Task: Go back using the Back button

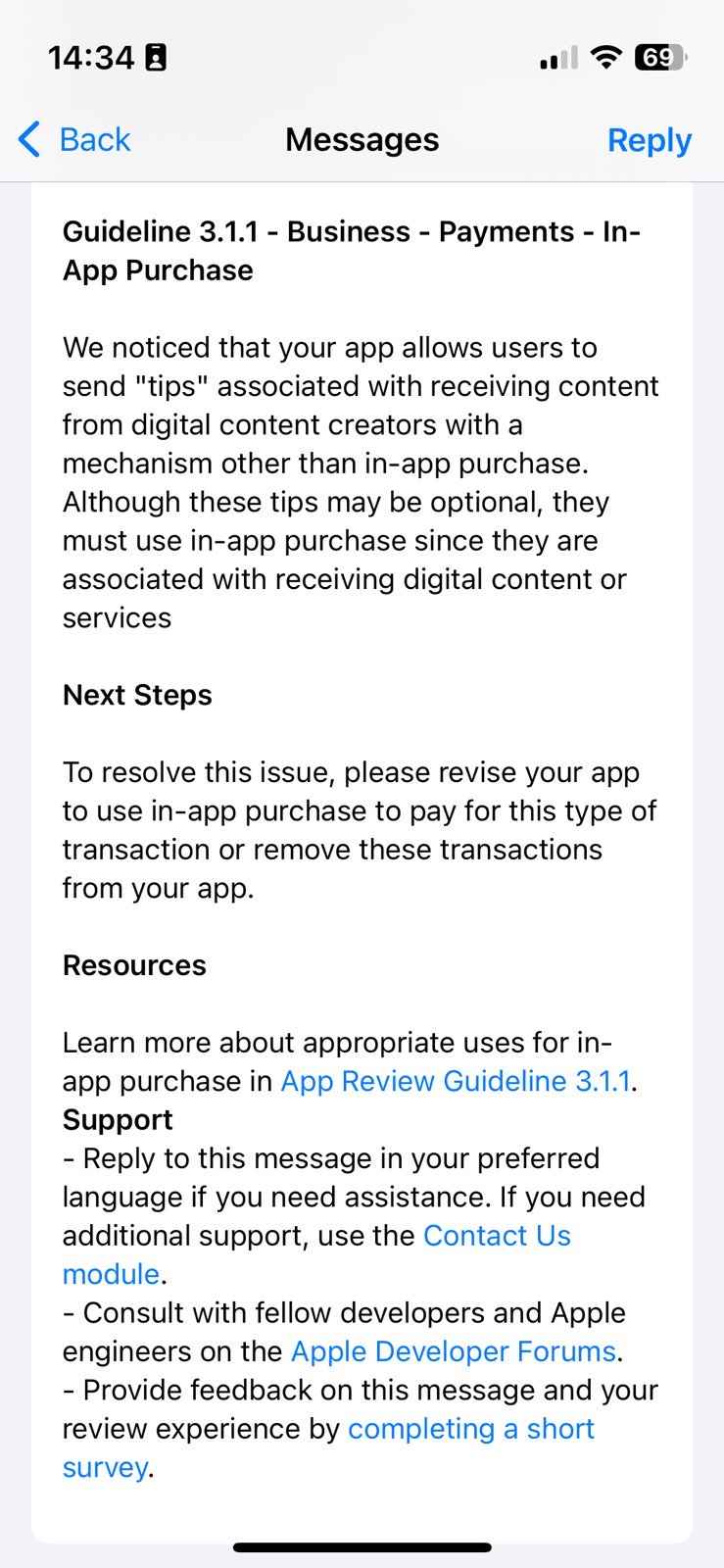Action: pyautogui.click(x=75, y=140)
